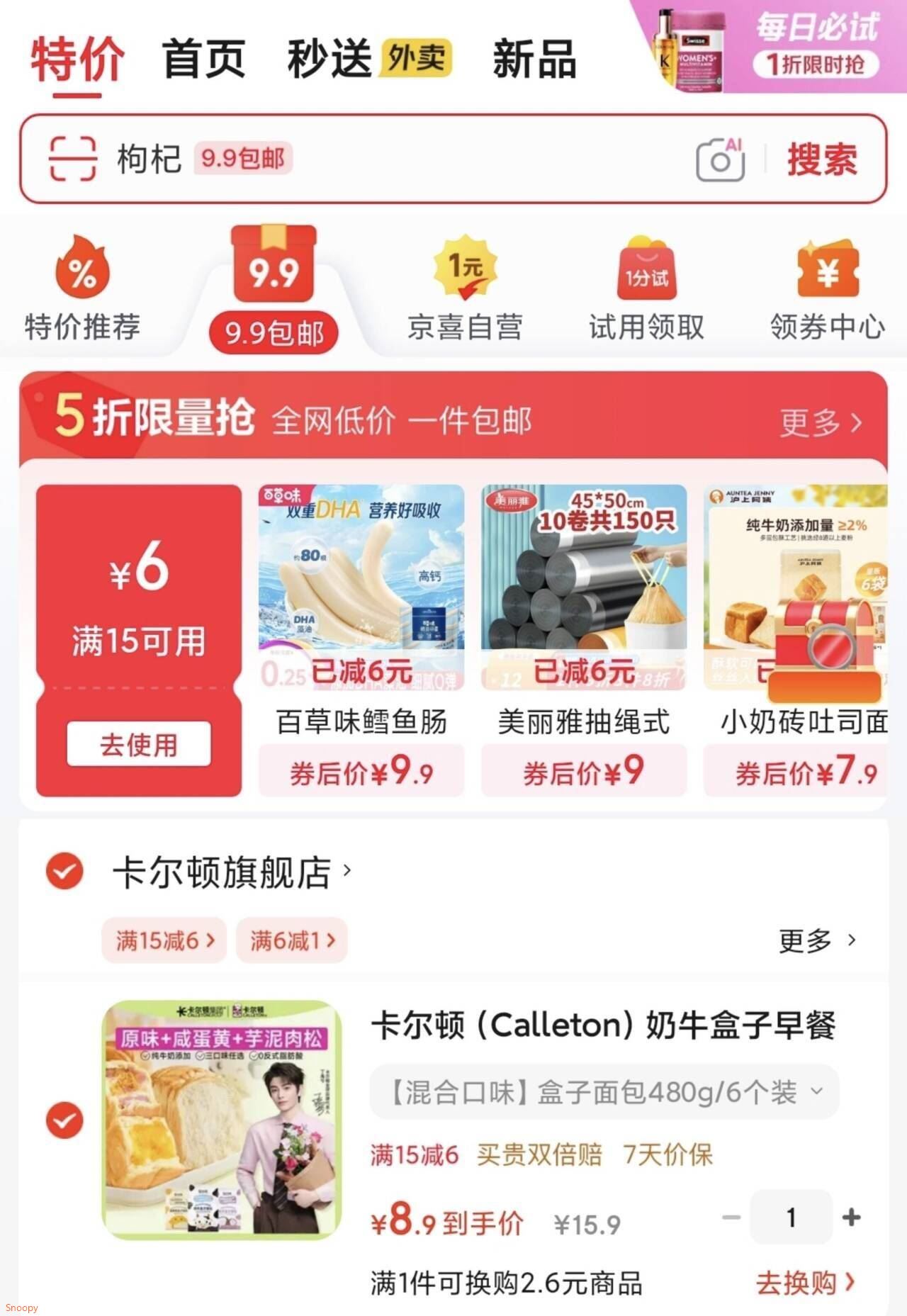The height and width of the screenshot is (1316, 907).
Task: Switch to the 新品 tab
Action: [x=534, y=59]
